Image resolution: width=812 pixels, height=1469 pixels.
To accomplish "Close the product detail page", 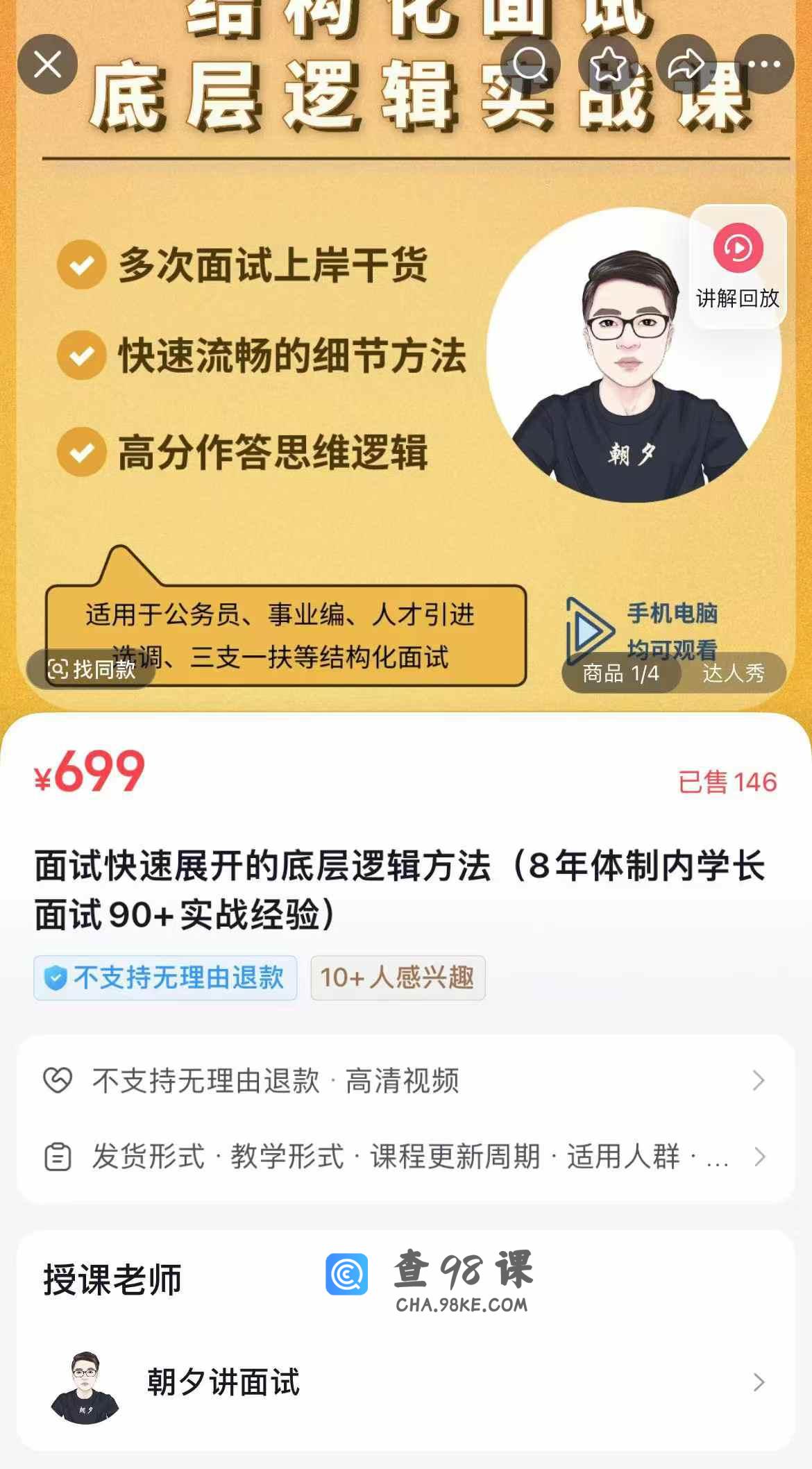I will tap(47, 65).
